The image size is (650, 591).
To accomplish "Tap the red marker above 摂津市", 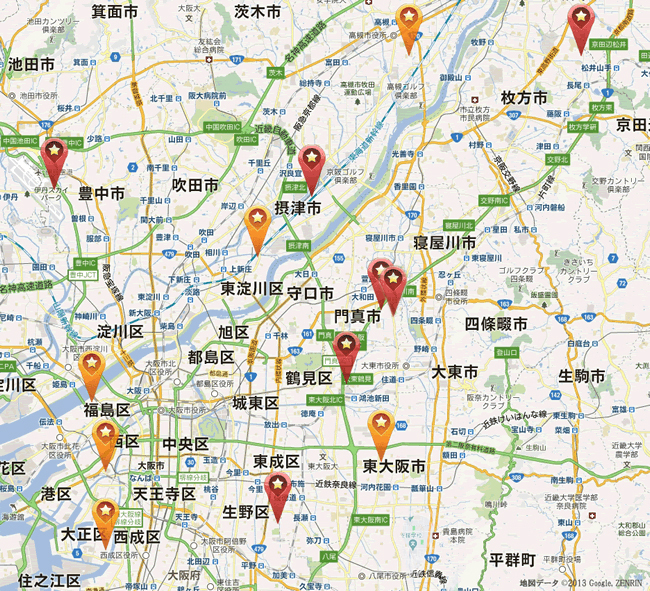I will pos(312,164).
